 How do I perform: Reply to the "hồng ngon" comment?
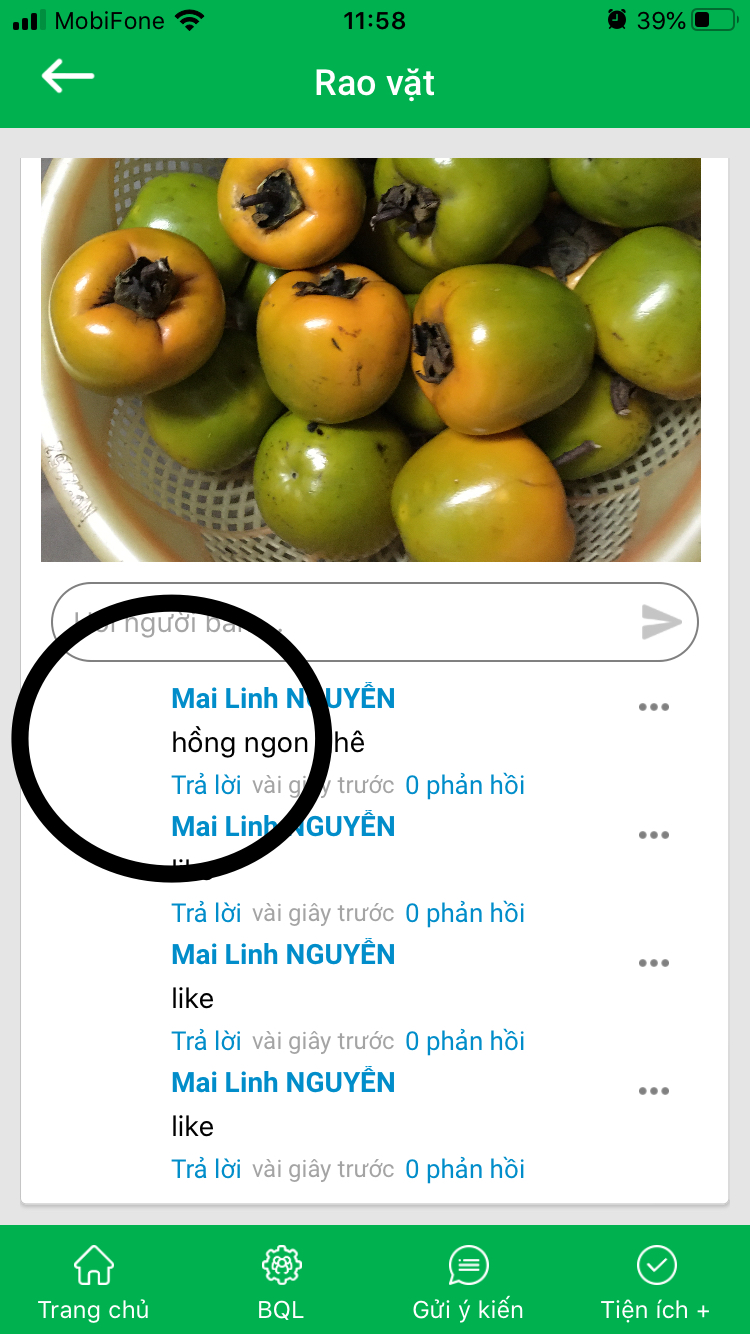(x=206, y=785)
